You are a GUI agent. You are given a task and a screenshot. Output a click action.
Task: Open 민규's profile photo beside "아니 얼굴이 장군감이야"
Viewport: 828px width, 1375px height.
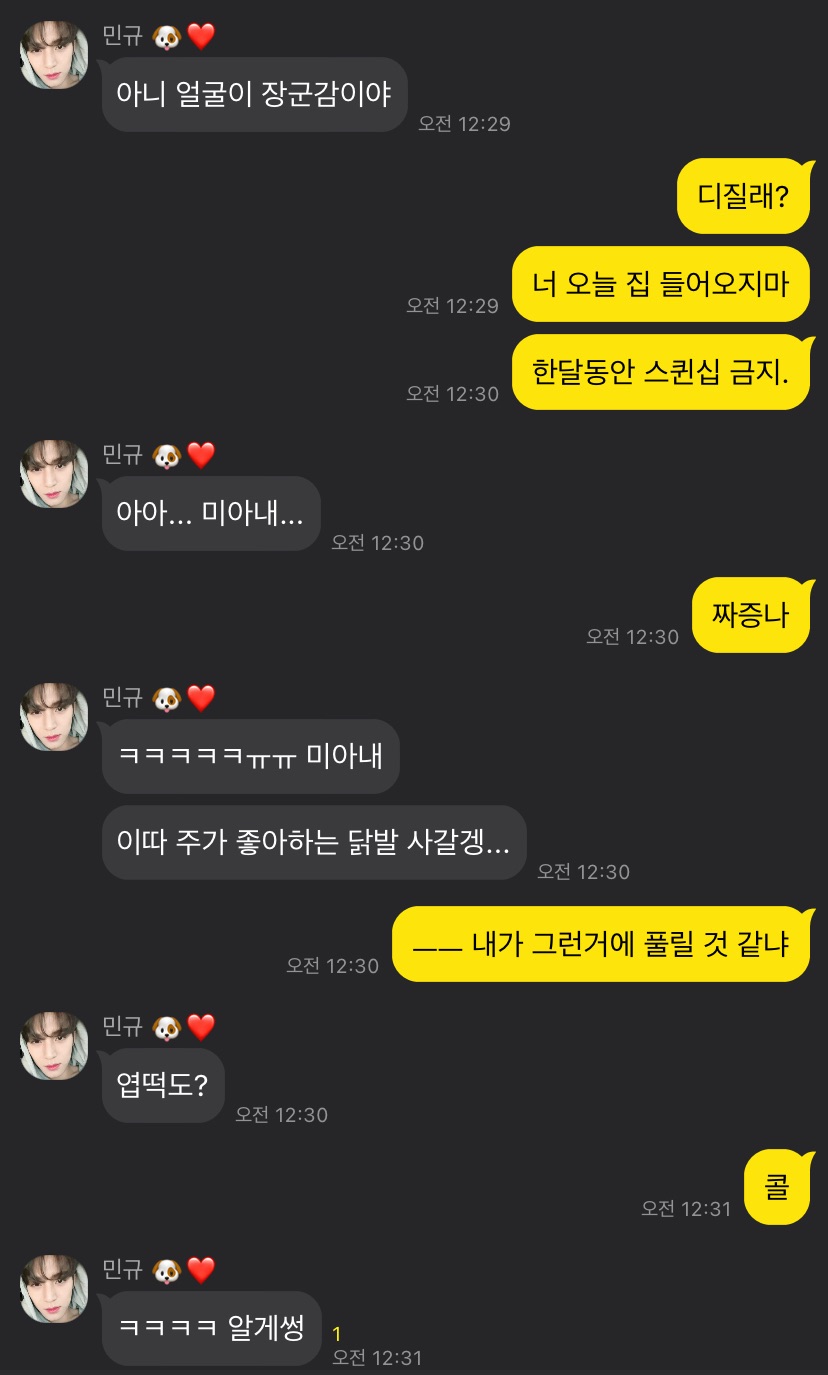click(54, 55)
